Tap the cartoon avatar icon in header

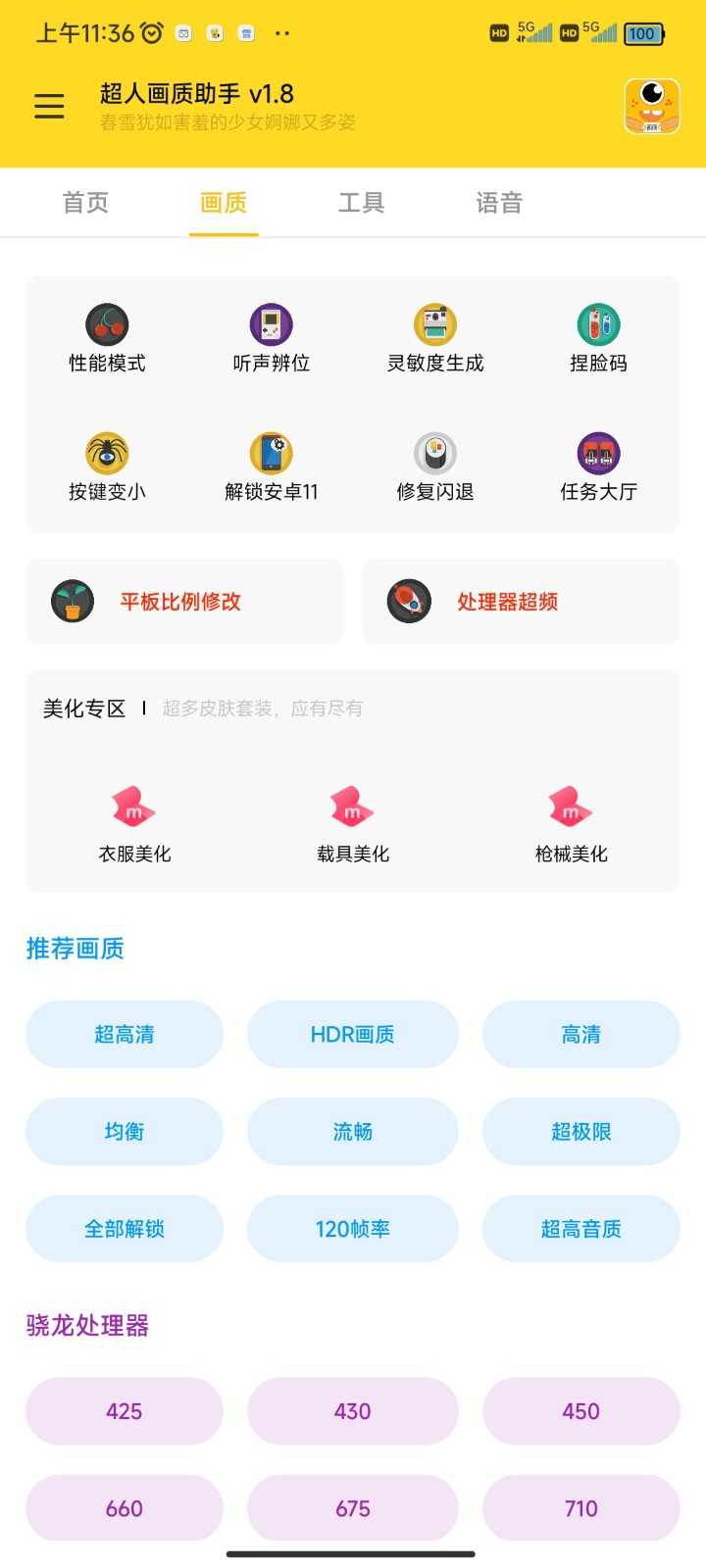(652, 106)
